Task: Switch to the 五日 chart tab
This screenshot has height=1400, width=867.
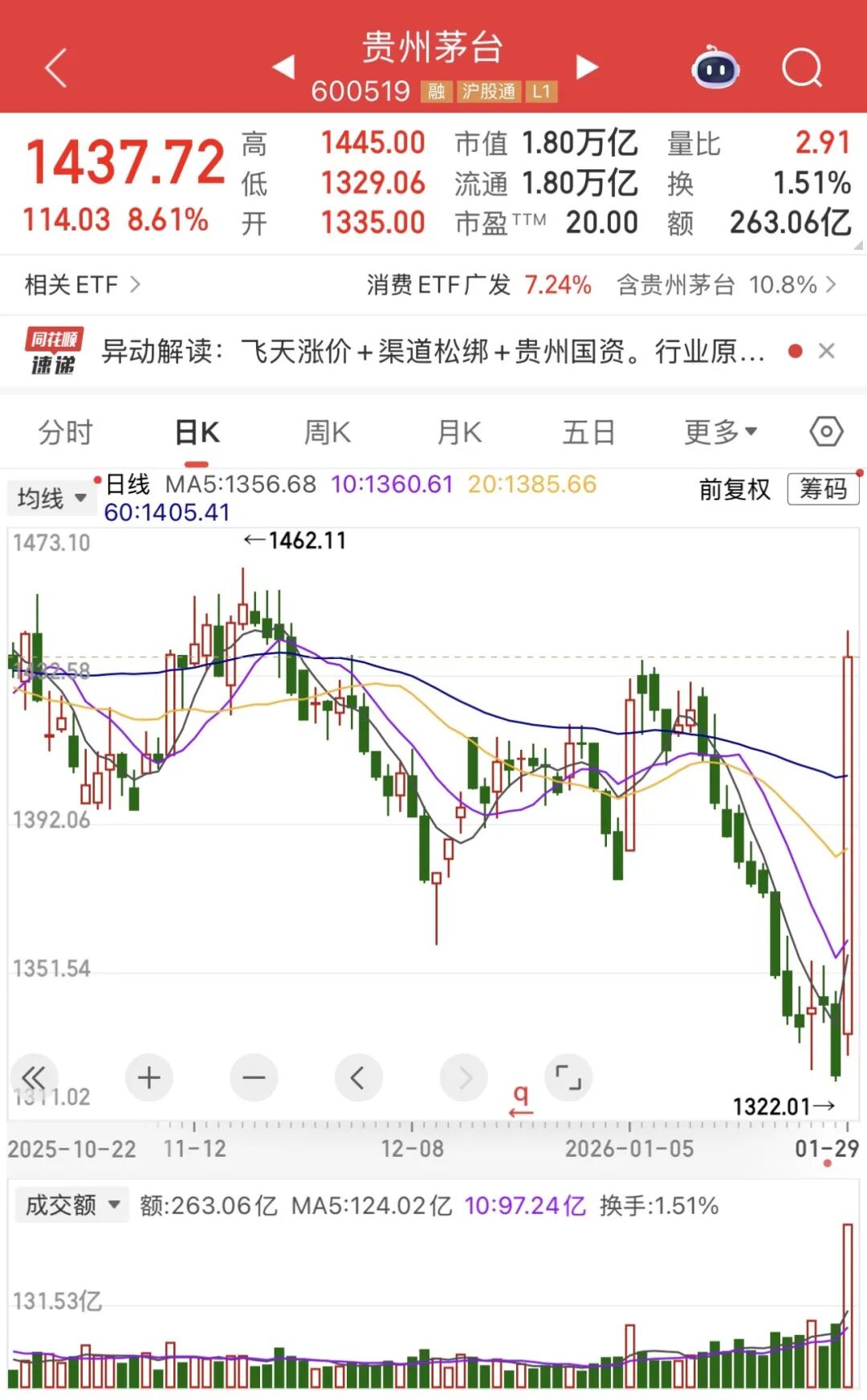Action: (x=588, y=433)
